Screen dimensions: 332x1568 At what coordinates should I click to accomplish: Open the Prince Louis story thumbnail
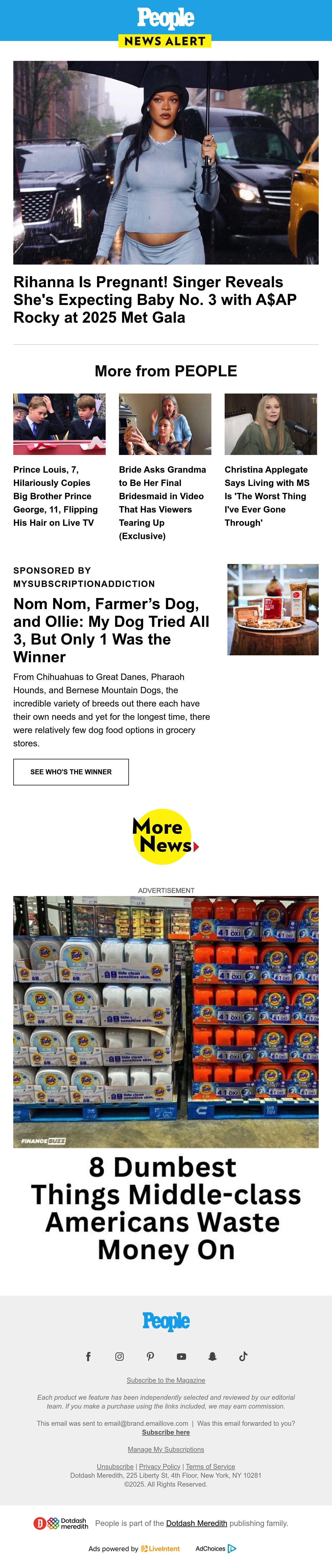[x=59, y=424]
